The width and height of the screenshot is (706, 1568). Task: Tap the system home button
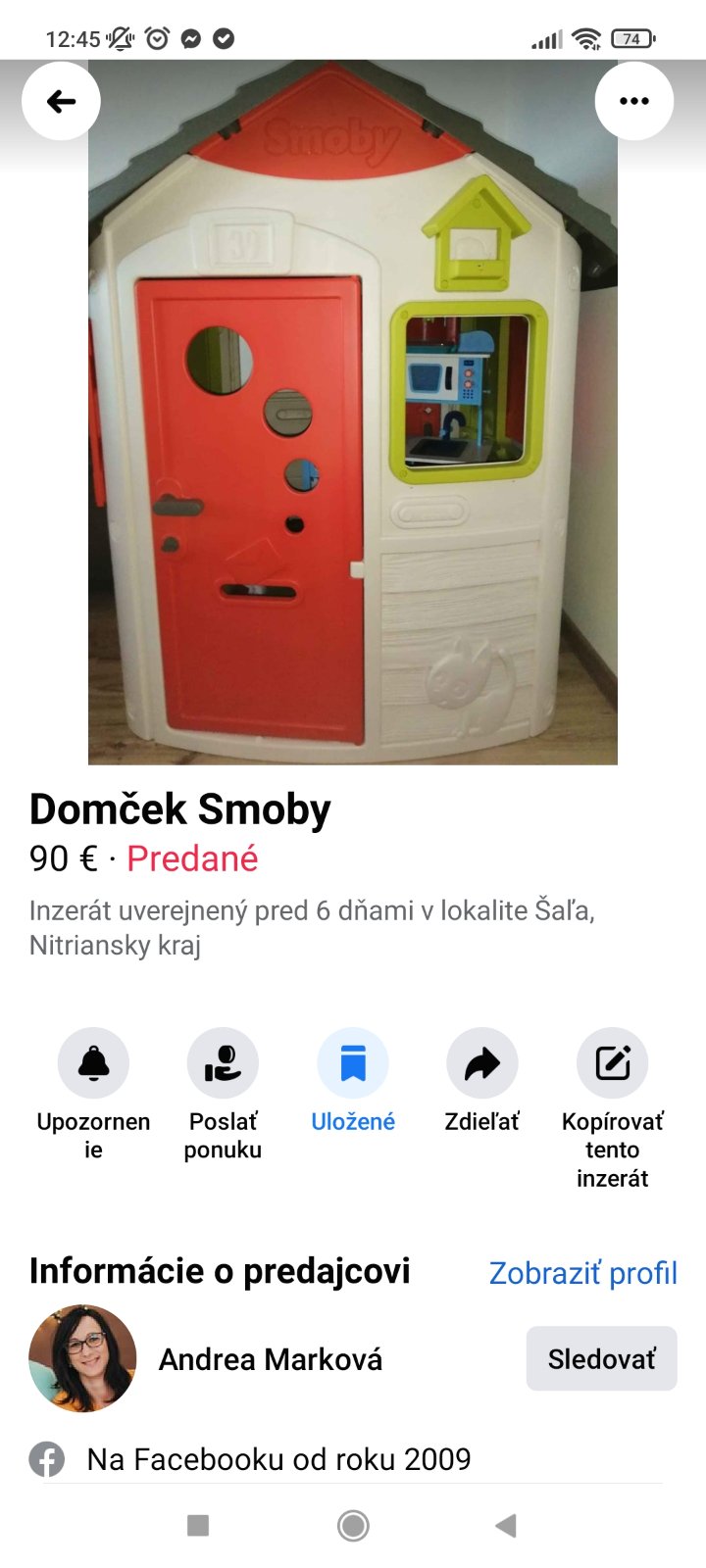click(x=353, y=1525)
